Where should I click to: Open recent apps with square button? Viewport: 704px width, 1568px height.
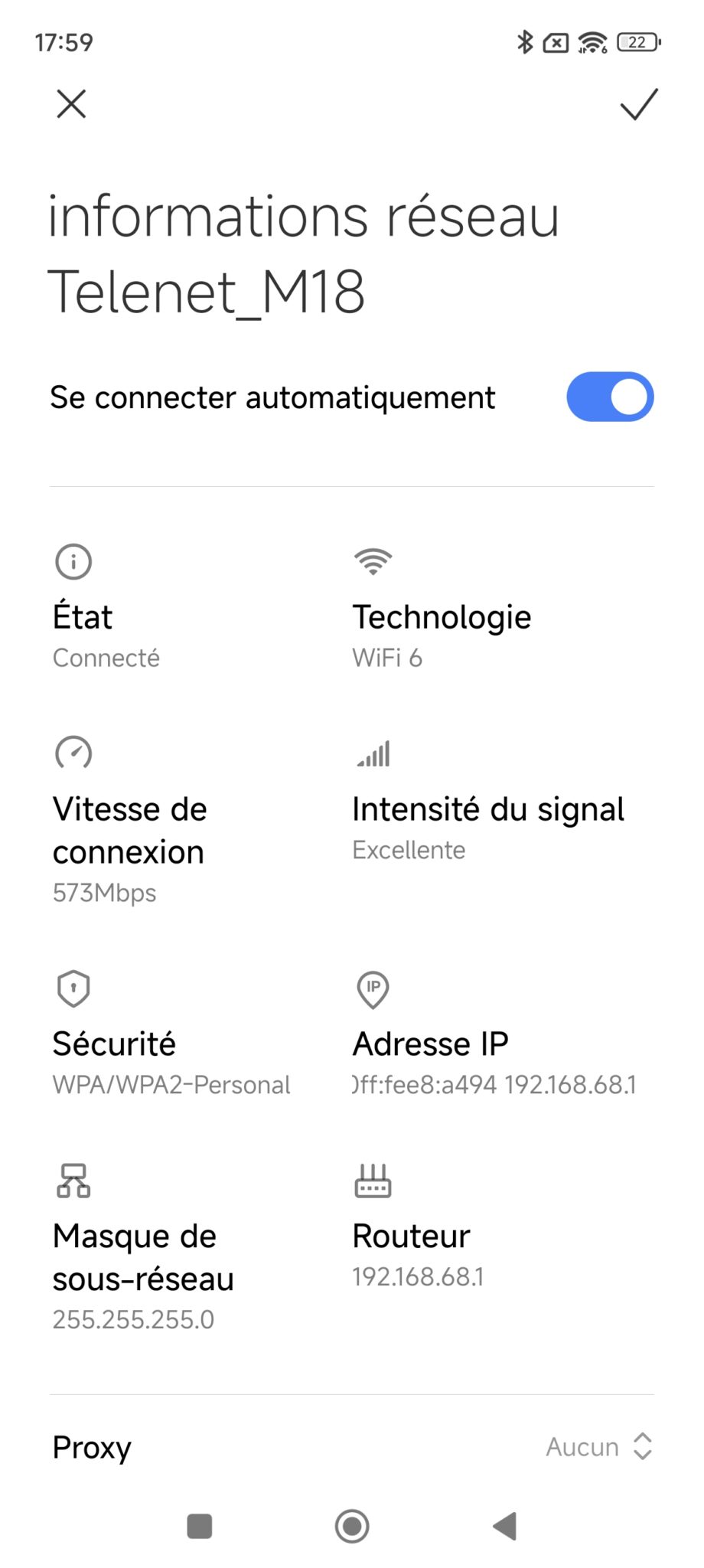200,1526
